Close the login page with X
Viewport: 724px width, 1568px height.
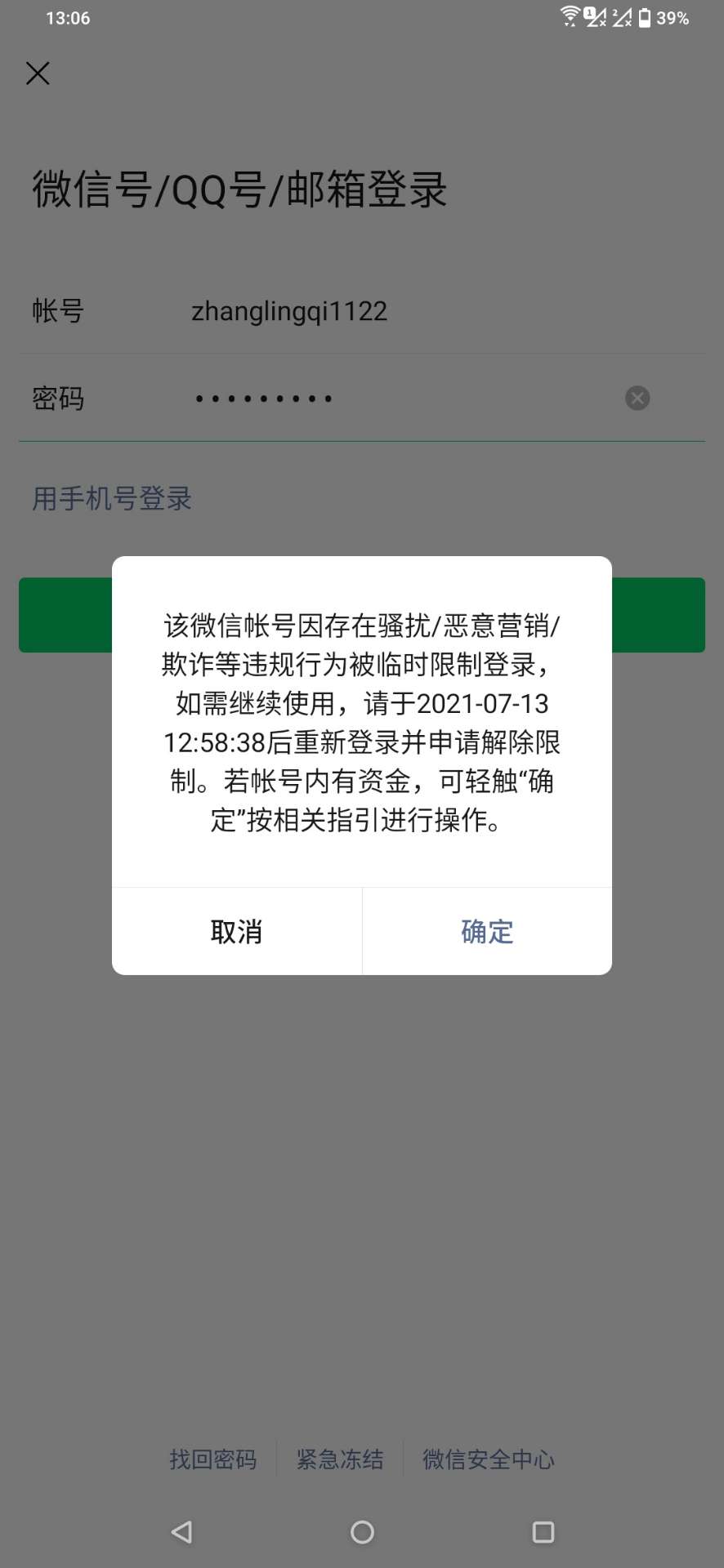tap(38, 73)
